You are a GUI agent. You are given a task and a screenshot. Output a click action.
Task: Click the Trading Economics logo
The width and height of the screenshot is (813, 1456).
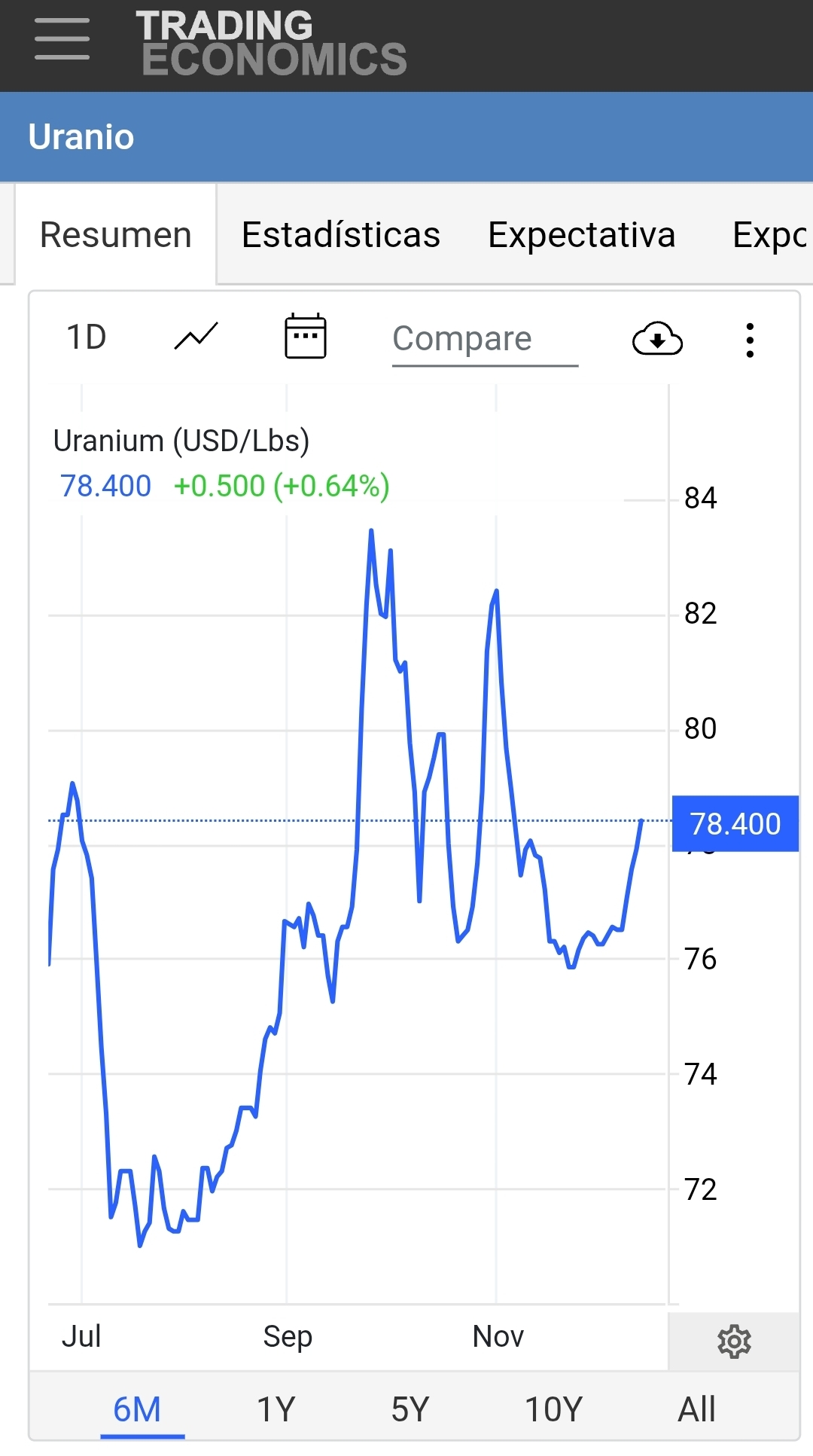pos(271,41)
